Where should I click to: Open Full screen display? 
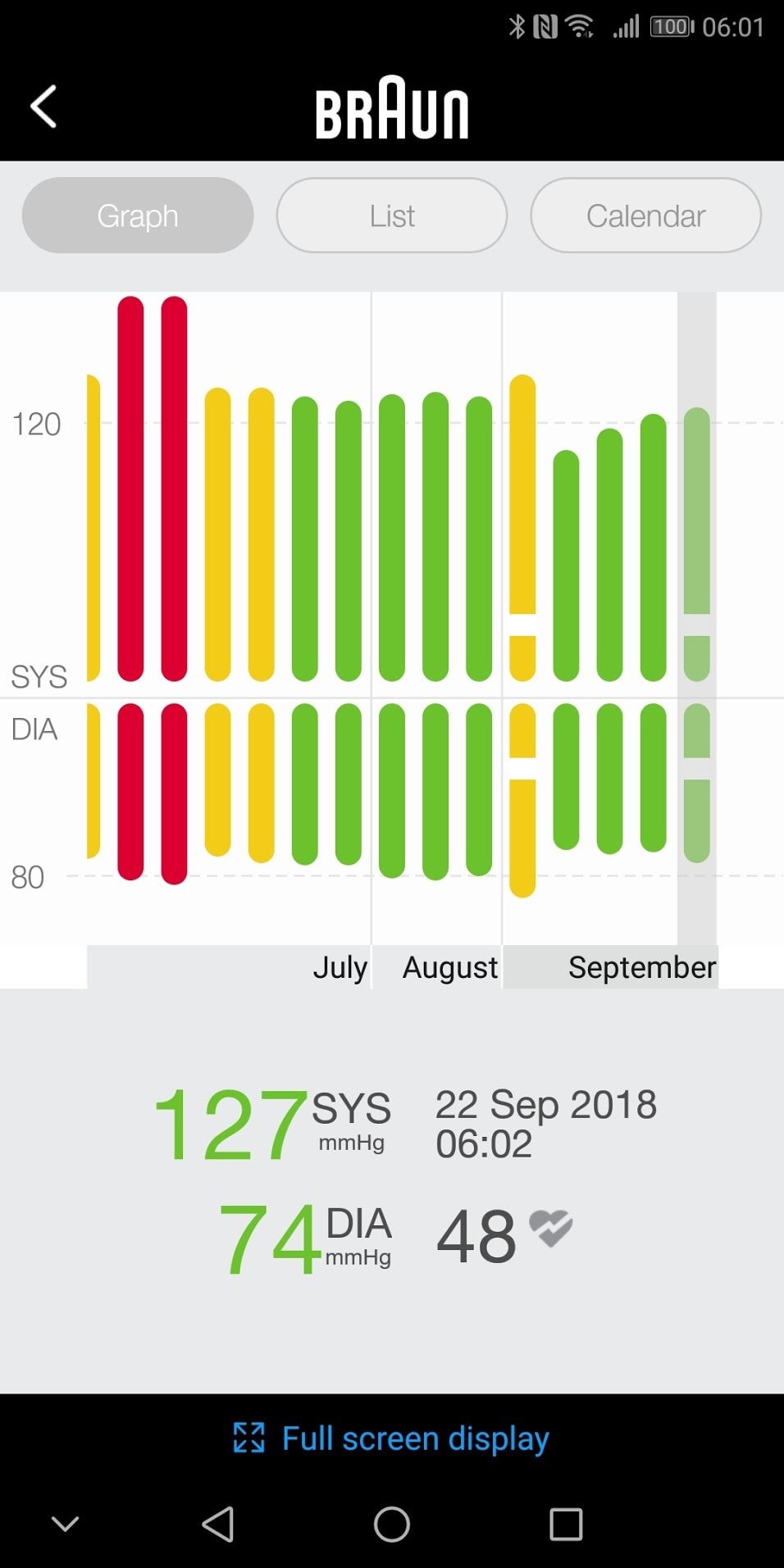click(x=392, y=1438)
